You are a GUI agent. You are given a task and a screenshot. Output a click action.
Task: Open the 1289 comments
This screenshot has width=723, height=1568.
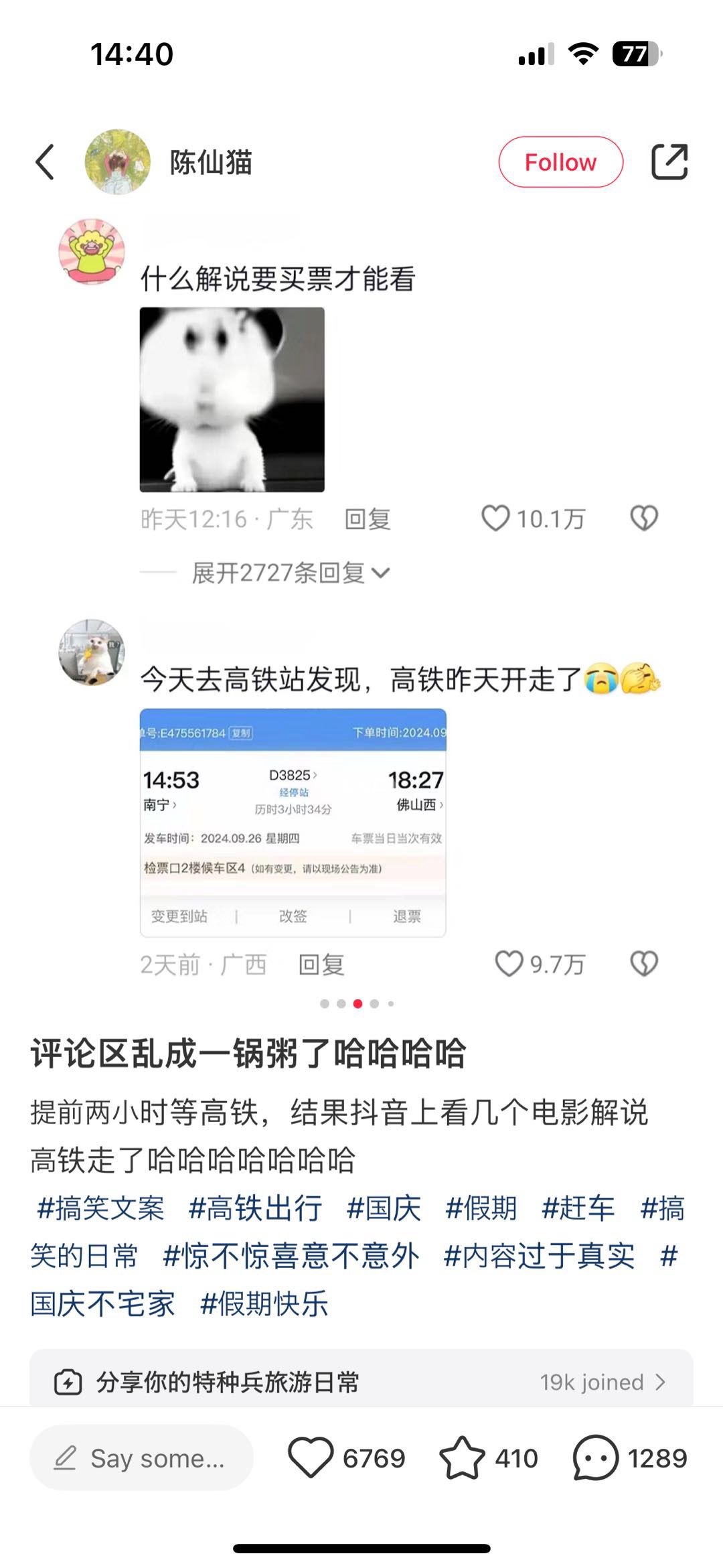tap(596, 1458)
